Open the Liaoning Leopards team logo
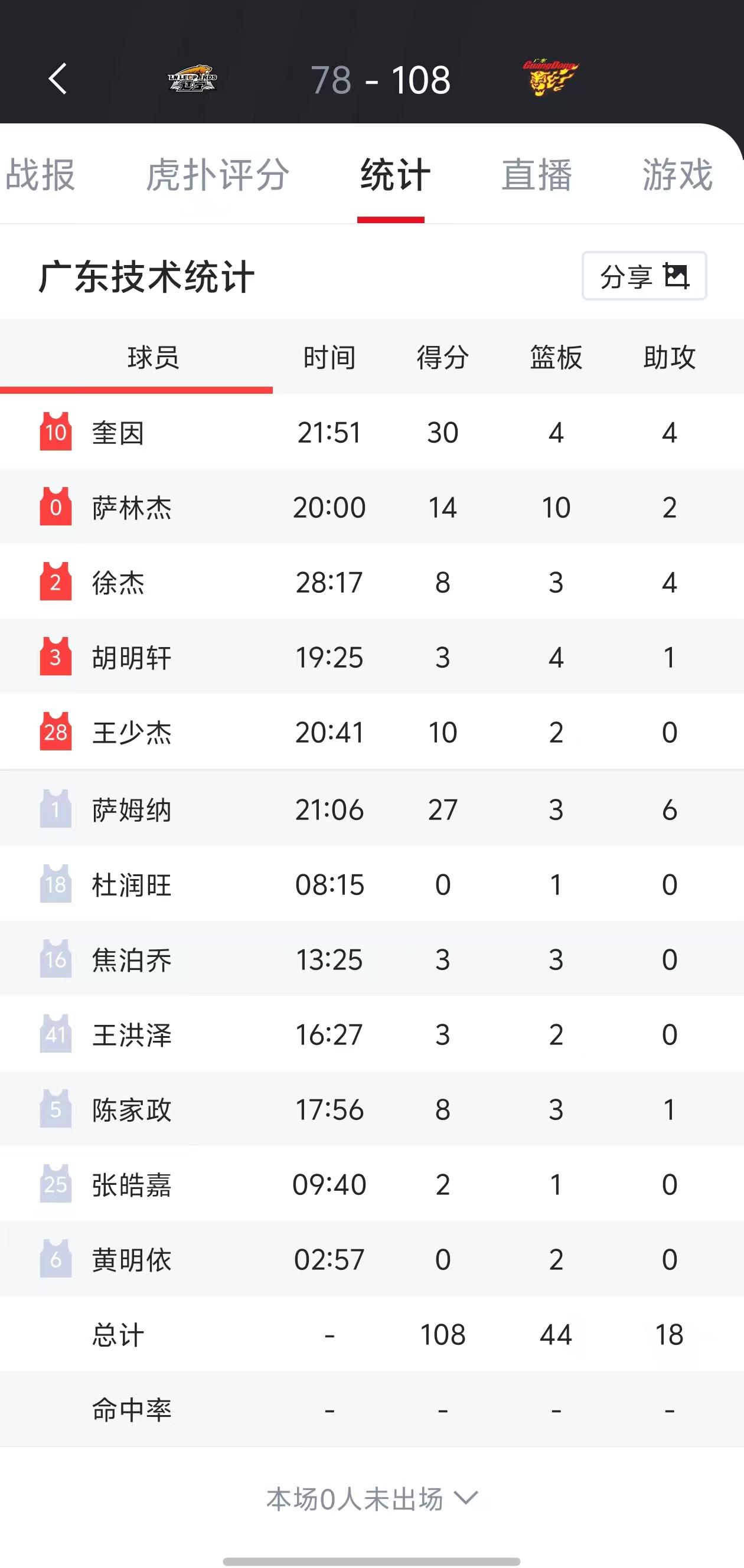The width and height of the screenshot is (744, 1568). pos(194,79)
